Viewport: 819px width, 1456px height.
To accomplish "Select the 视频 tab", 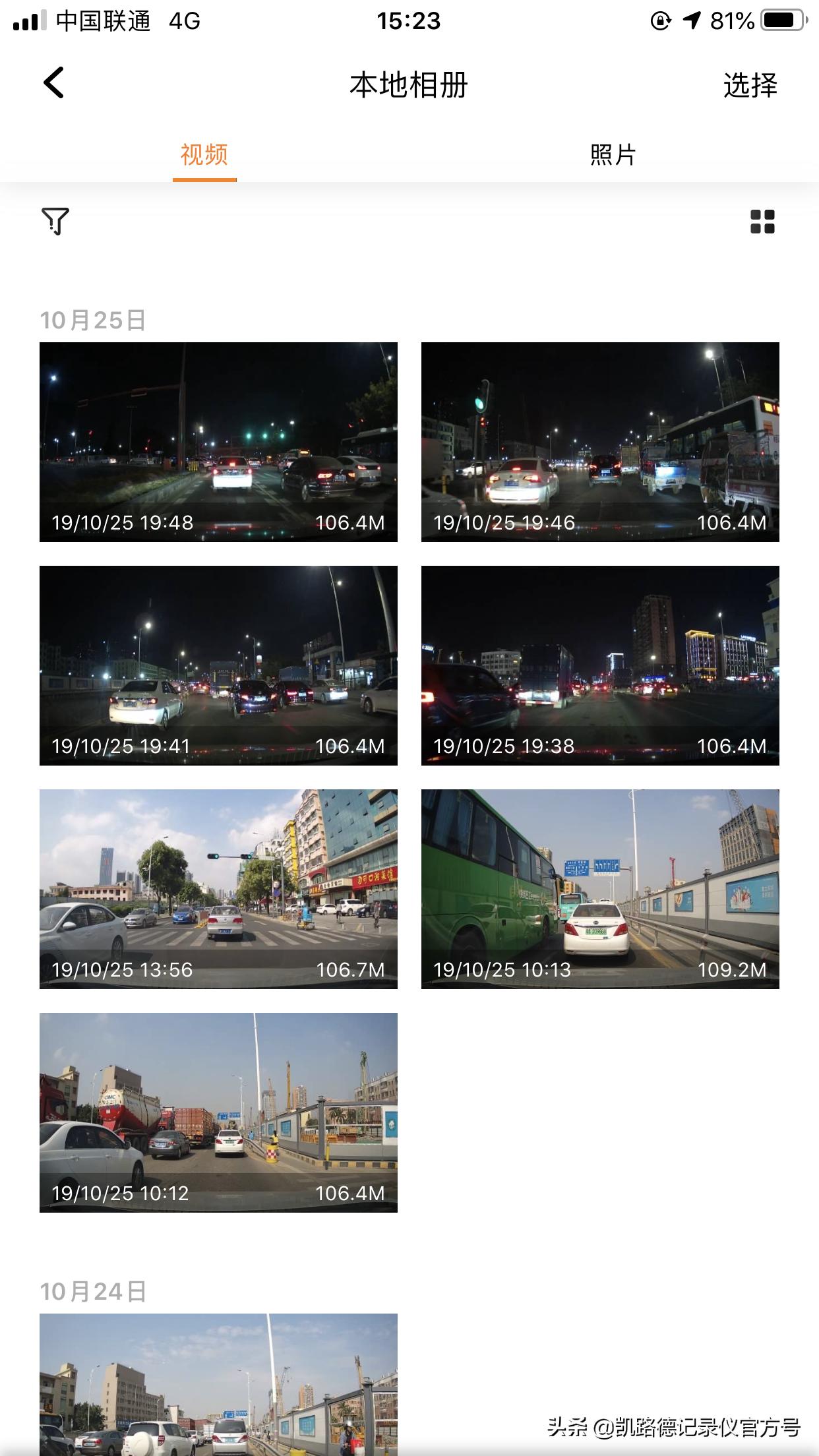I will click(x=204, y=155).
